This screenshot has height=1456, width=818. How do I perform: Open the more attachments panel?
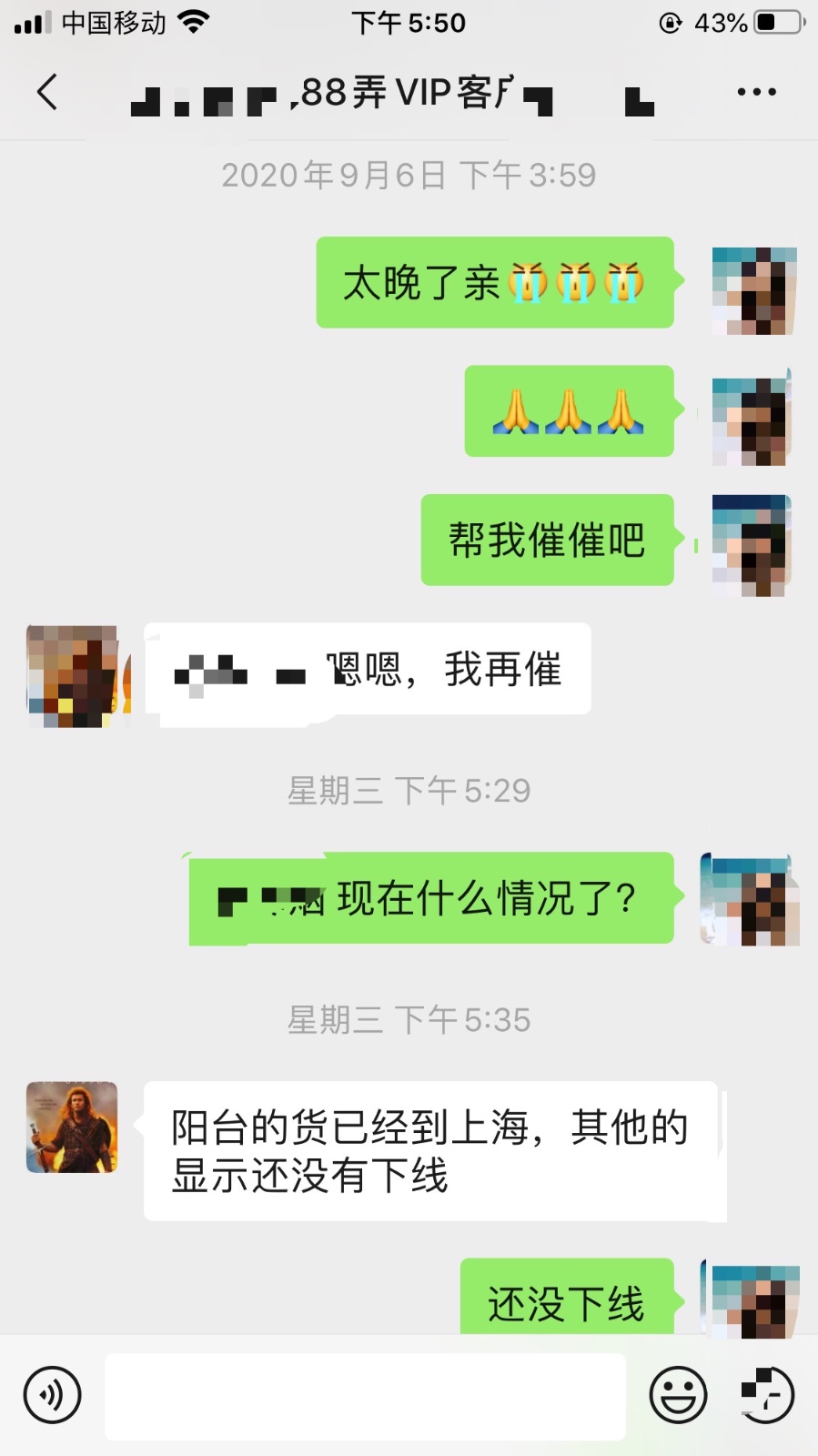coord(766,1394)
